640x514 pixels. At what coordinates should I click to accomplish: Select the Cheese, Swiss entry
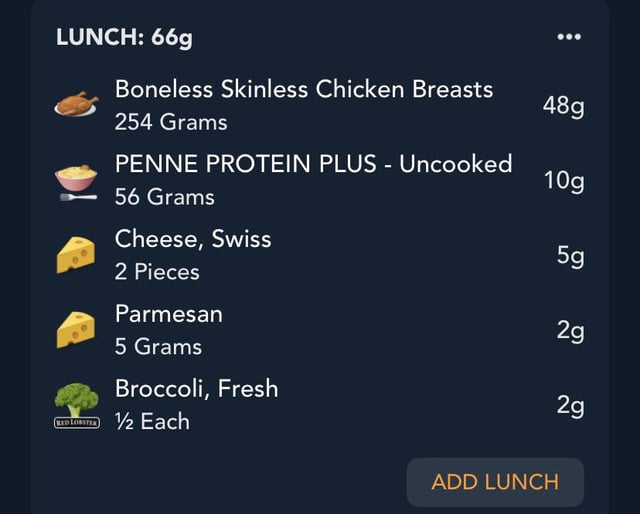click(193, 255)
